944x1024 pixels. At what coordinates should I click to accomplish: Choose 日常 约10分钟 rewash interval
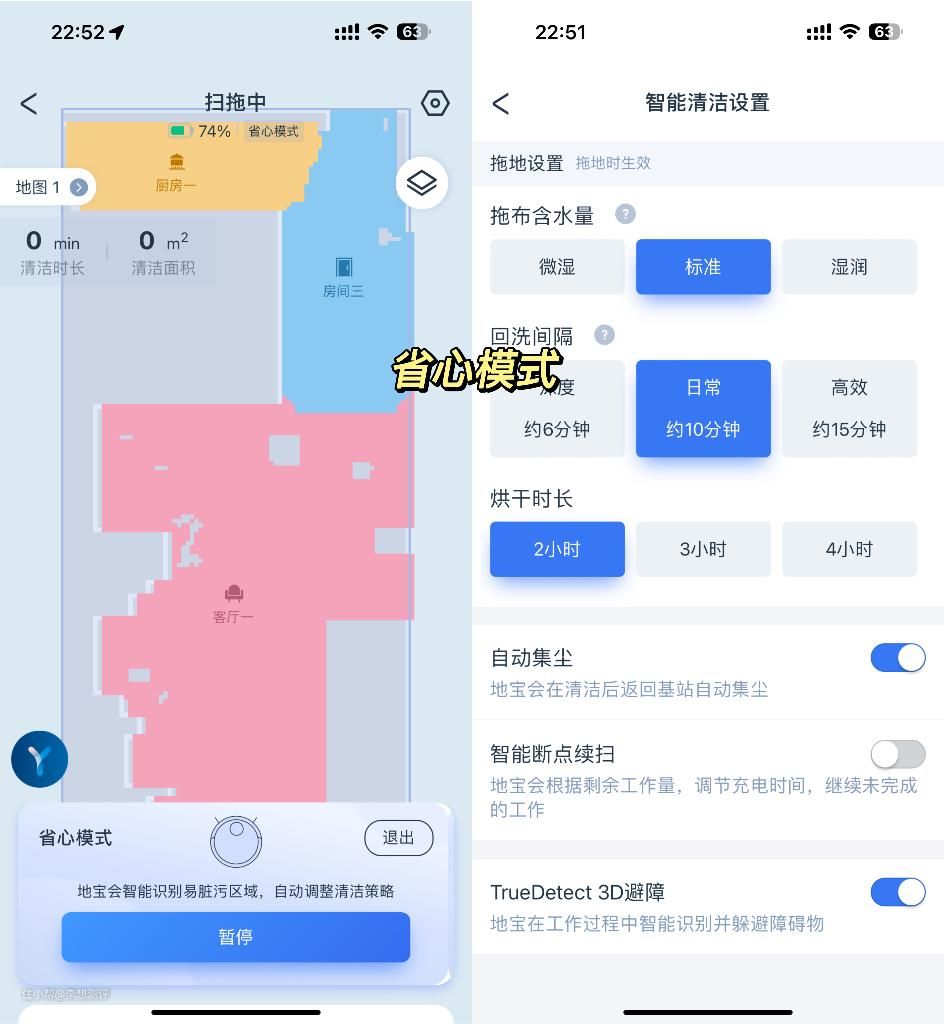pos(703,408)
